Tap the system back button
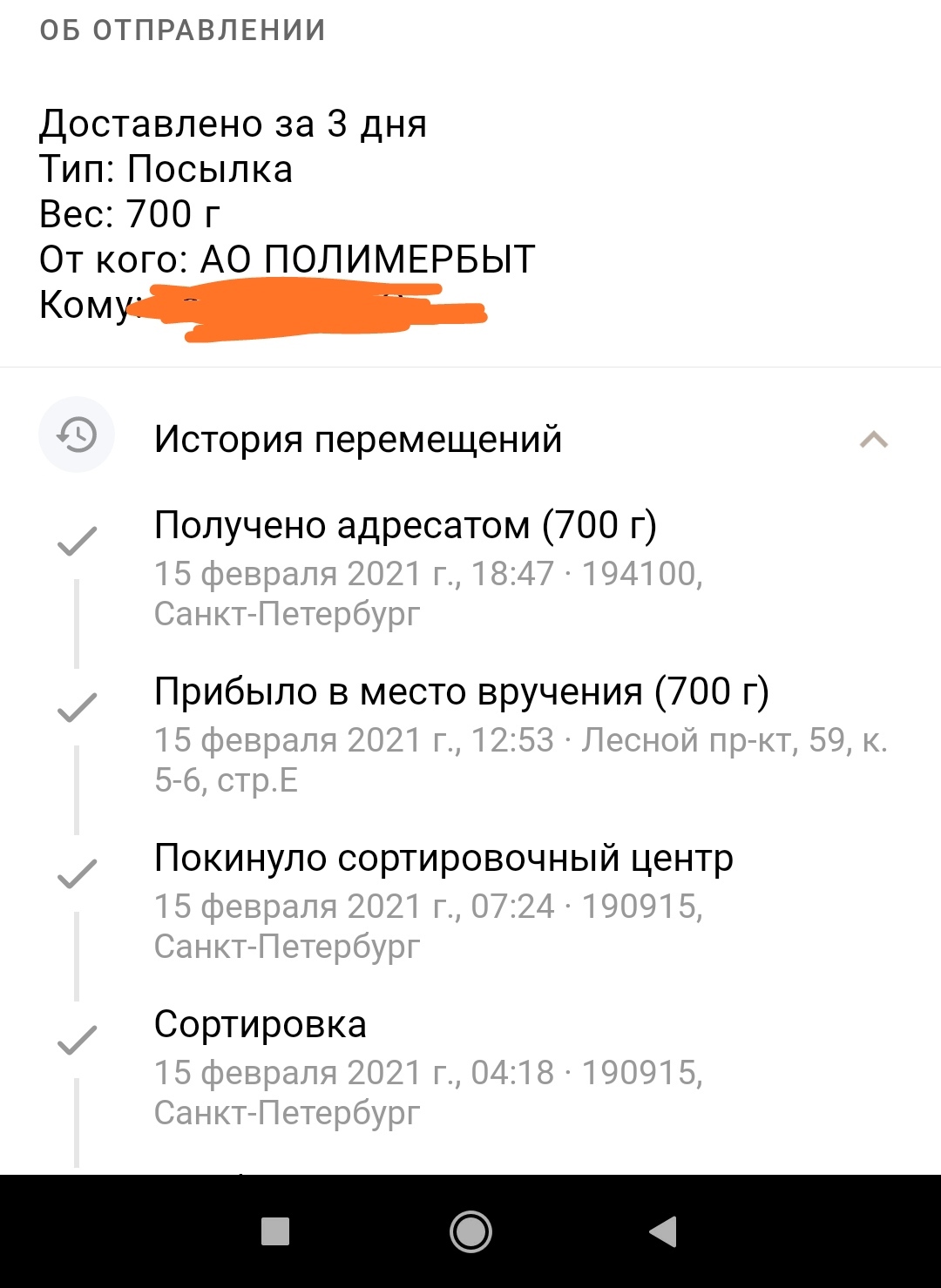Screen dimensions: 941x1288 [664, 1231]
